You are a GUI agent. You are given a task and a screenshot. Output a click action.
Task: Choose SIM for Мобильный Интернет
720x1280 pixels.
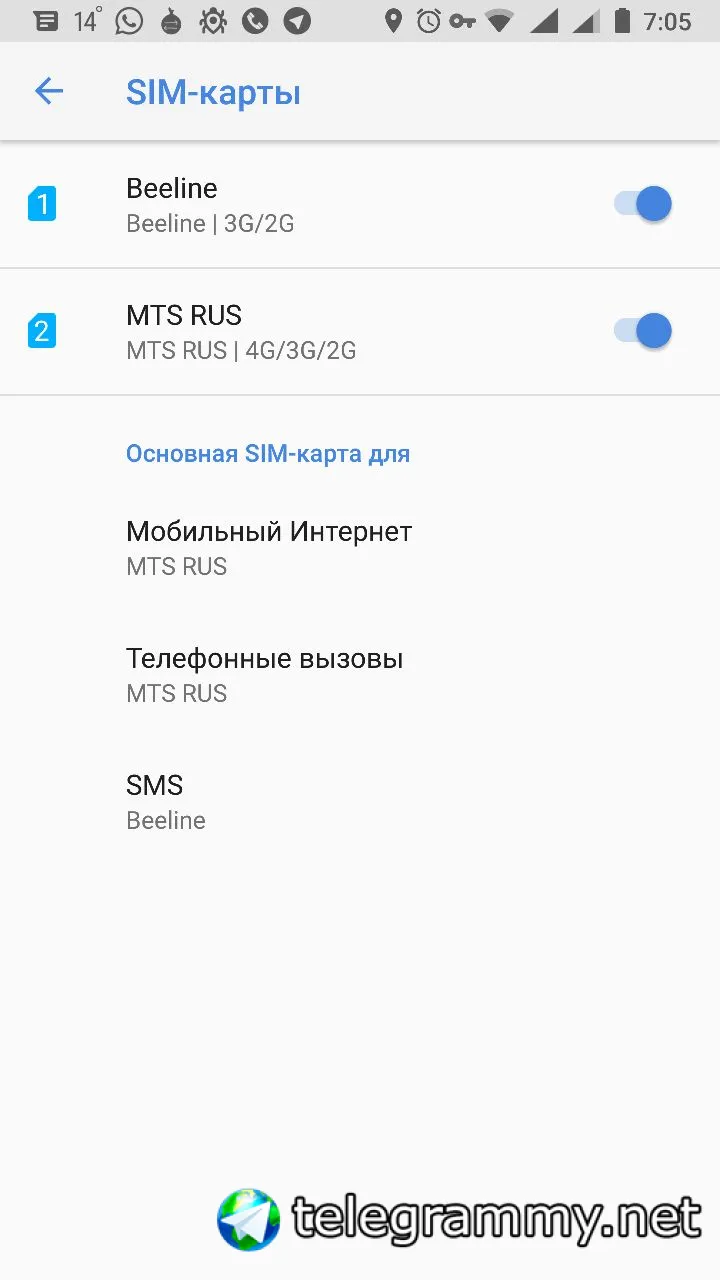[360, 548]
